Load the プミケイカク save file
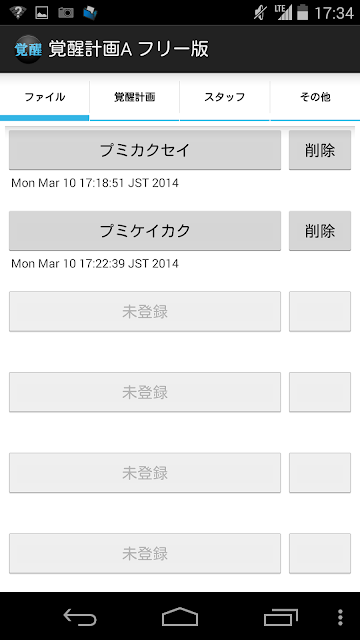Viewport: 360px width, 640px height. [x=145, y=231]
